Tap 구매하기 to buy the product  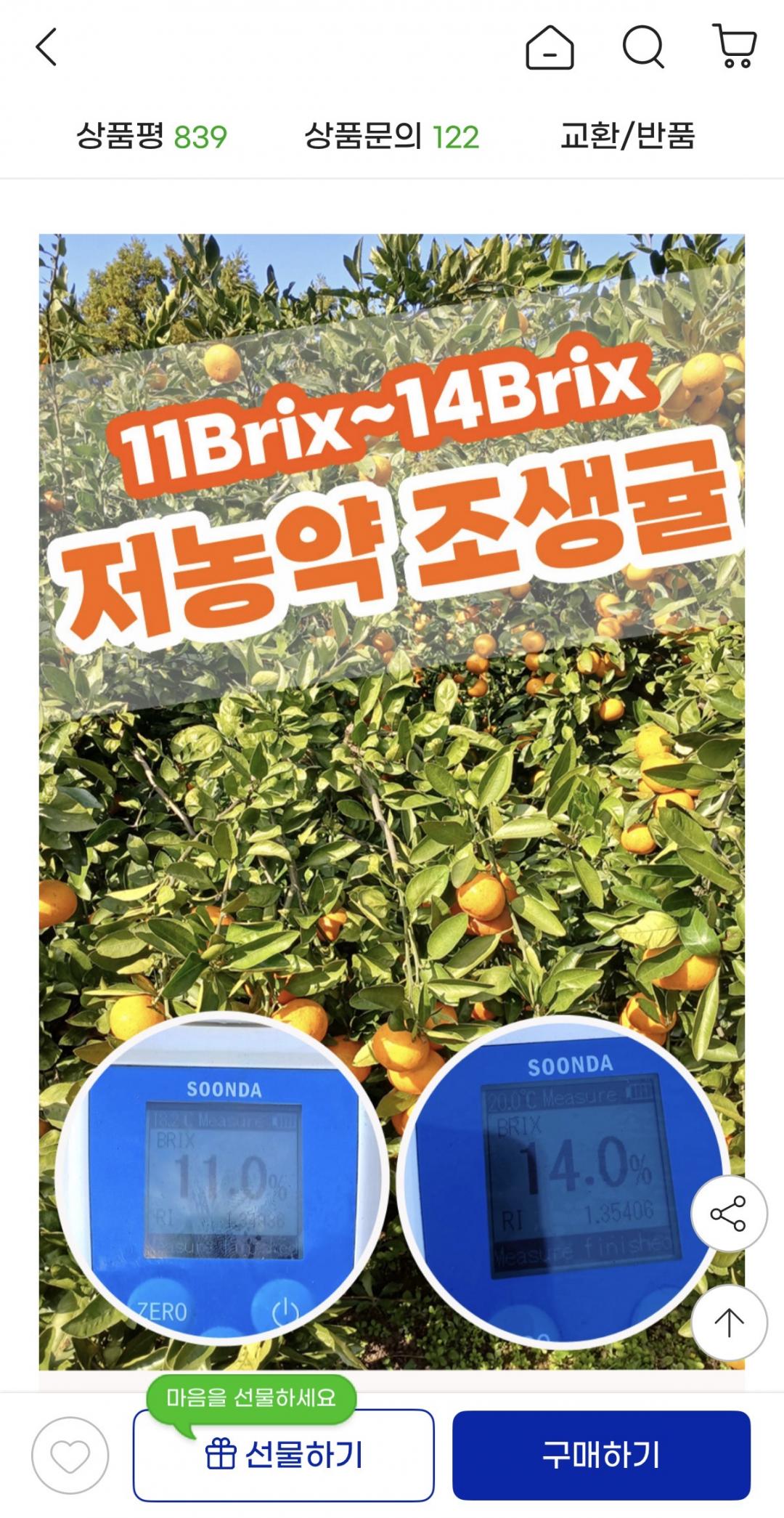coord(601,1456)
